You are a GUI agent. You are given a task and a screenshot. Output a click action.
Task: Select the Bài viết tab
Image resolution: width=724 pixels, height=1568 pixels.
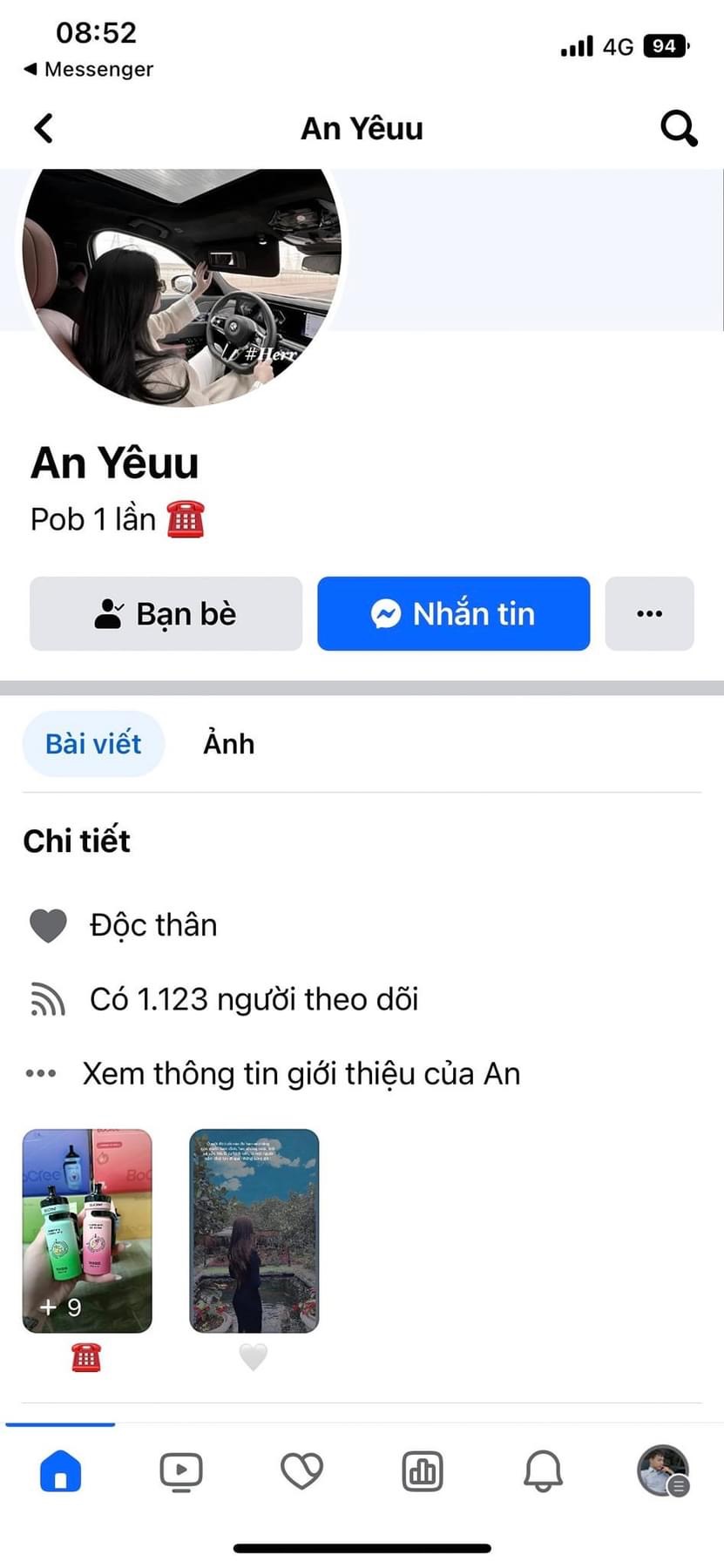pyautogui.click(x=93, y=744)
